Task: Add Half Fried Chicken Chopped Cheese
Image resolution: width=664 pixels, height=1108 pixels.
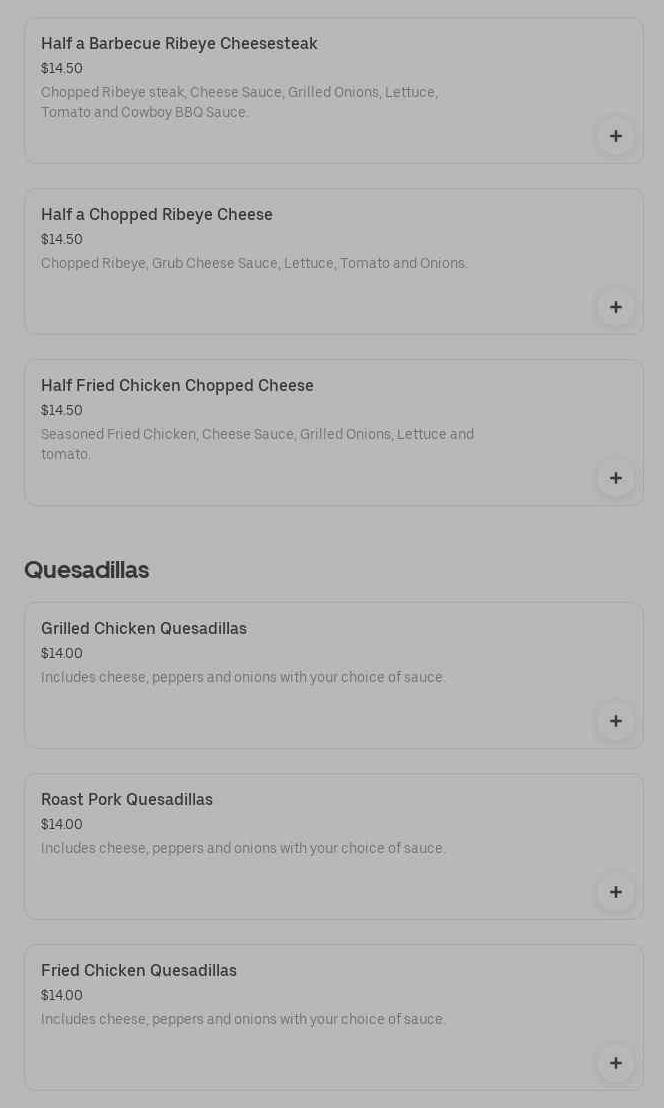Action: [615, 478]
